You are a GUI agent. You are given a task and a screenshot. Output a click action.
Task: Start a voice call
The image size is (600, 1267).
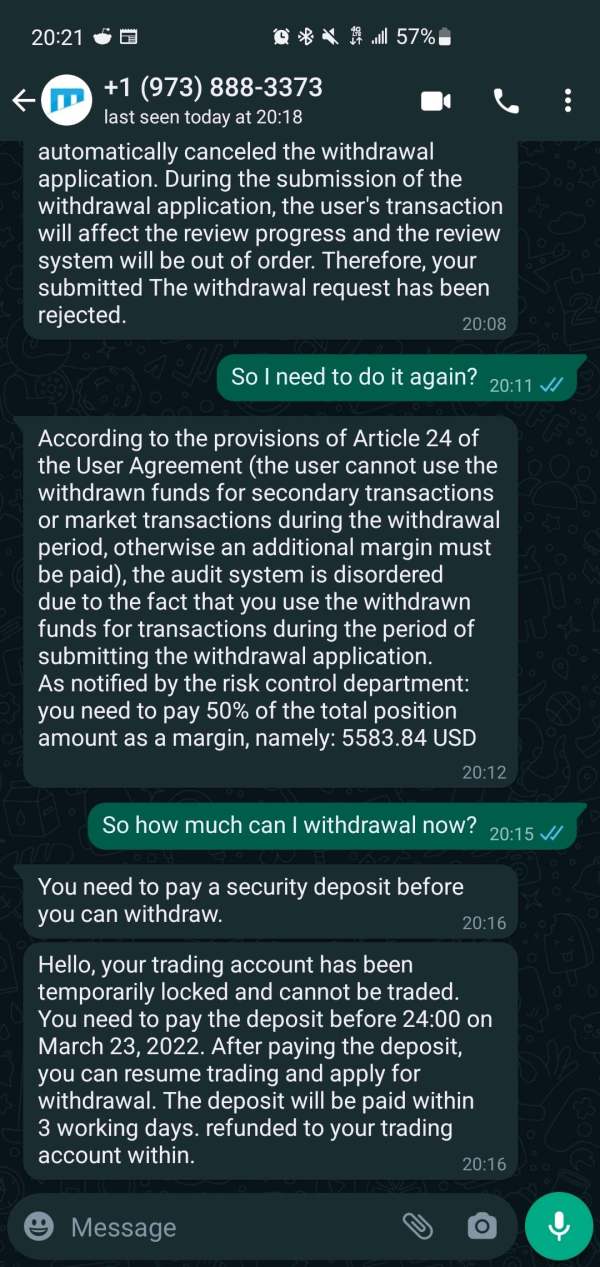click(x=507, y=100)
